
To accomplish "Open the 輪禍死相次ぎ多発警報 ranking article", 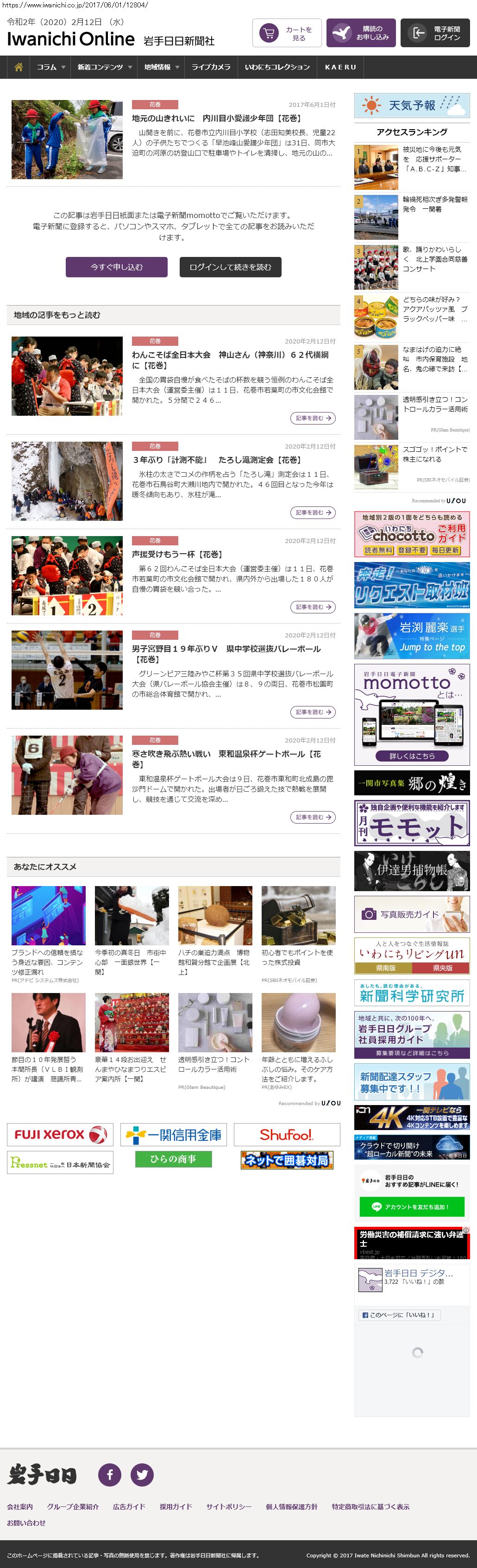I will pos(435,205).
